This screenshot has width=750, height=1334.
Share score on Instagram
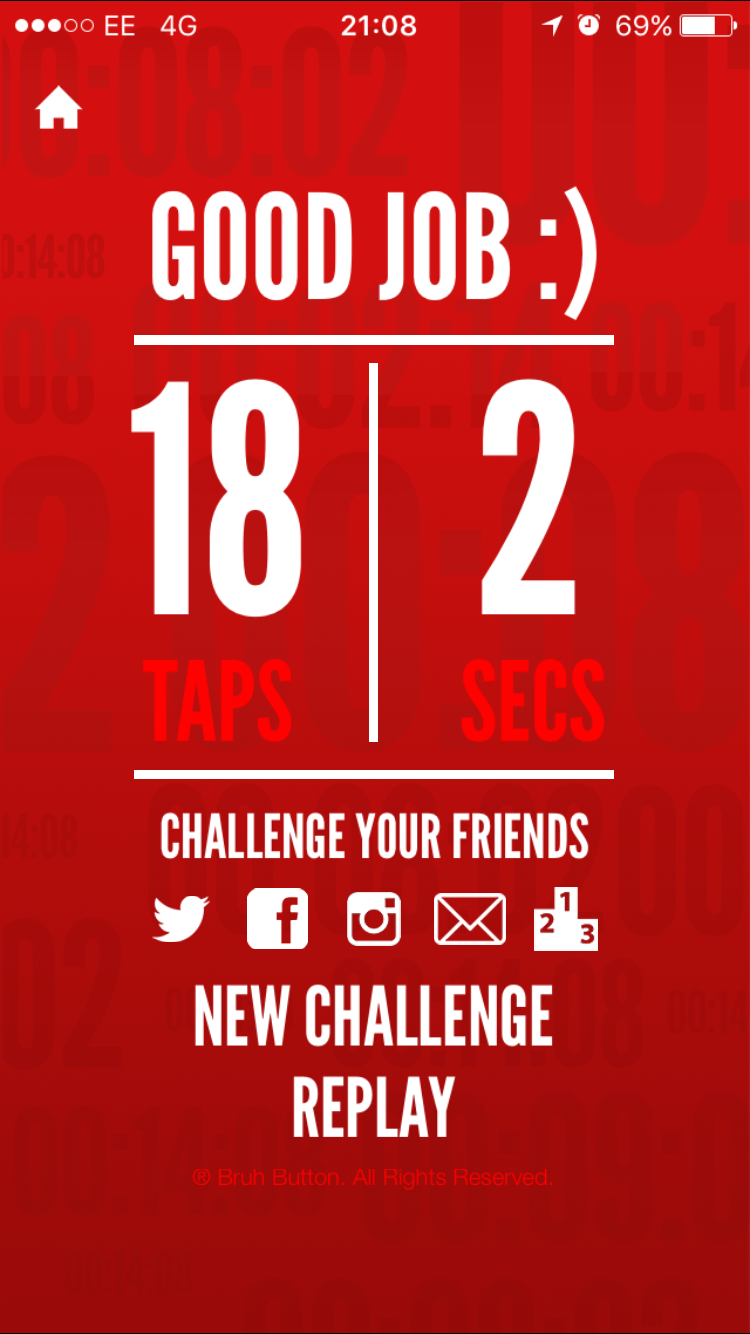point(374,919)
